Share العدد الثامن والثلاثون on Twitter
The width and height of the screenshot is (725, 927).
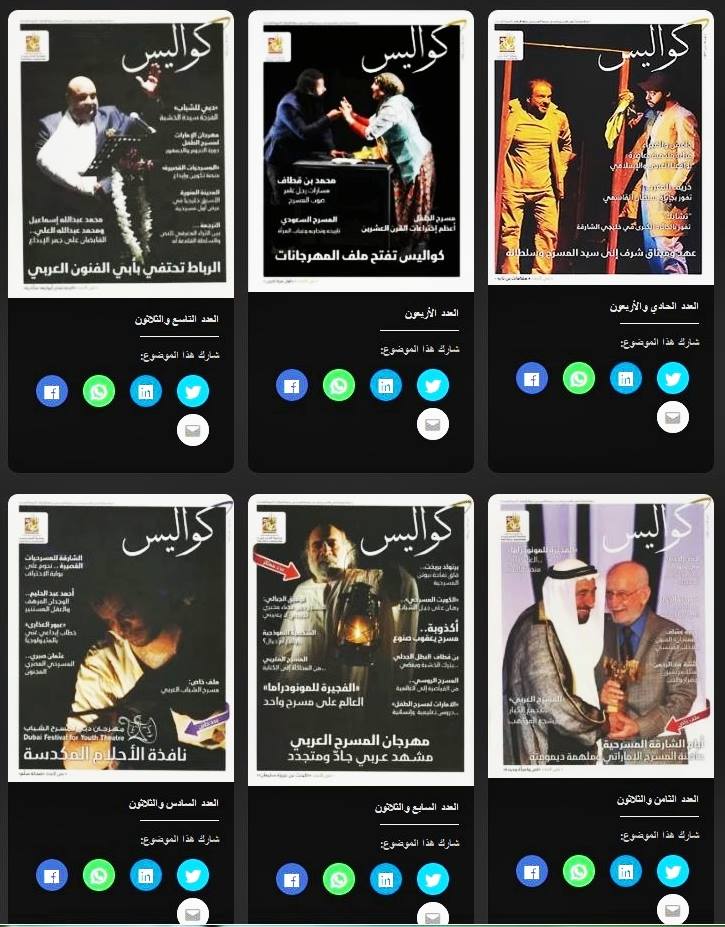coord(673,871)
